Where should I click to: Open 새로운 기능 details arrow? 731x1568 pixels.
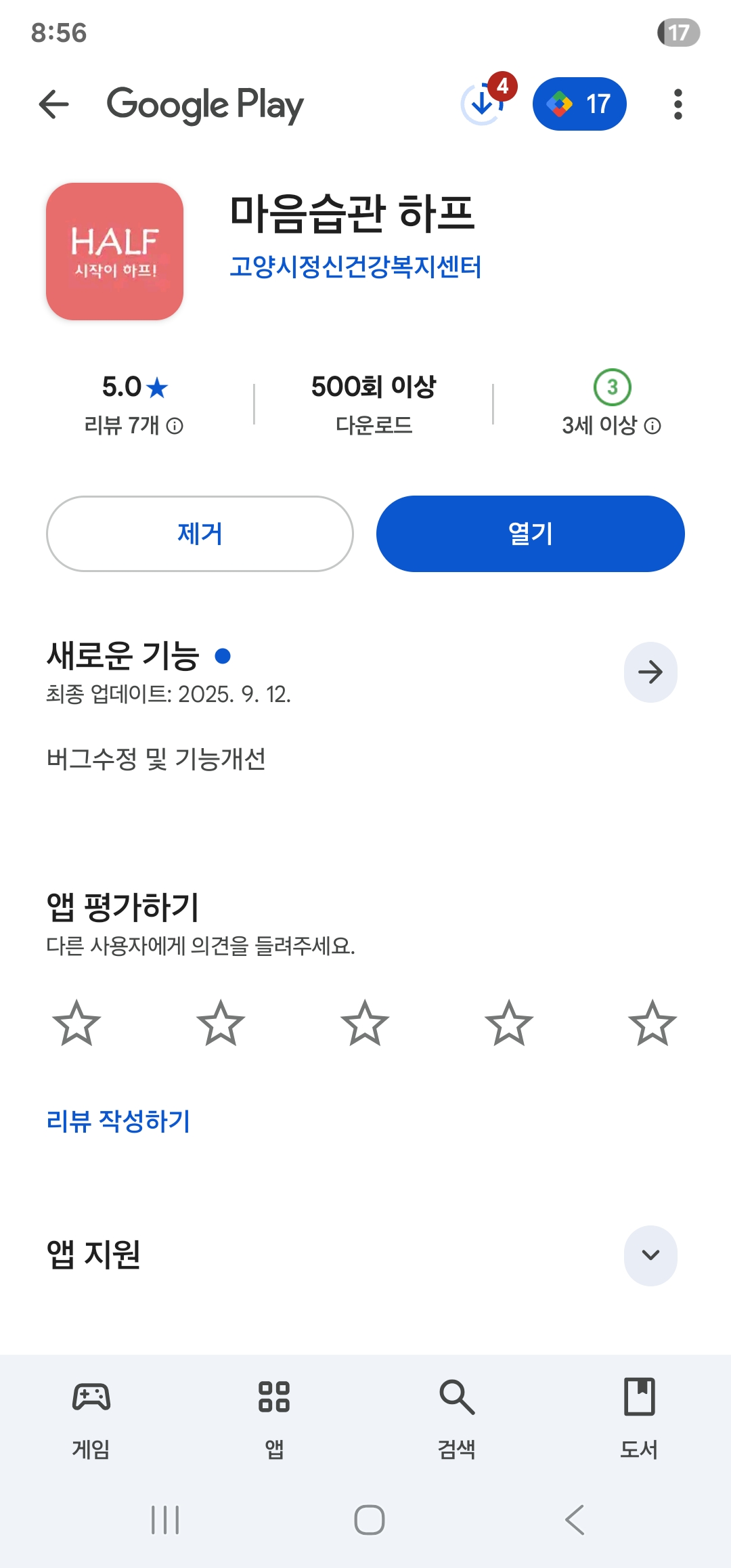[x=650, y=672]
